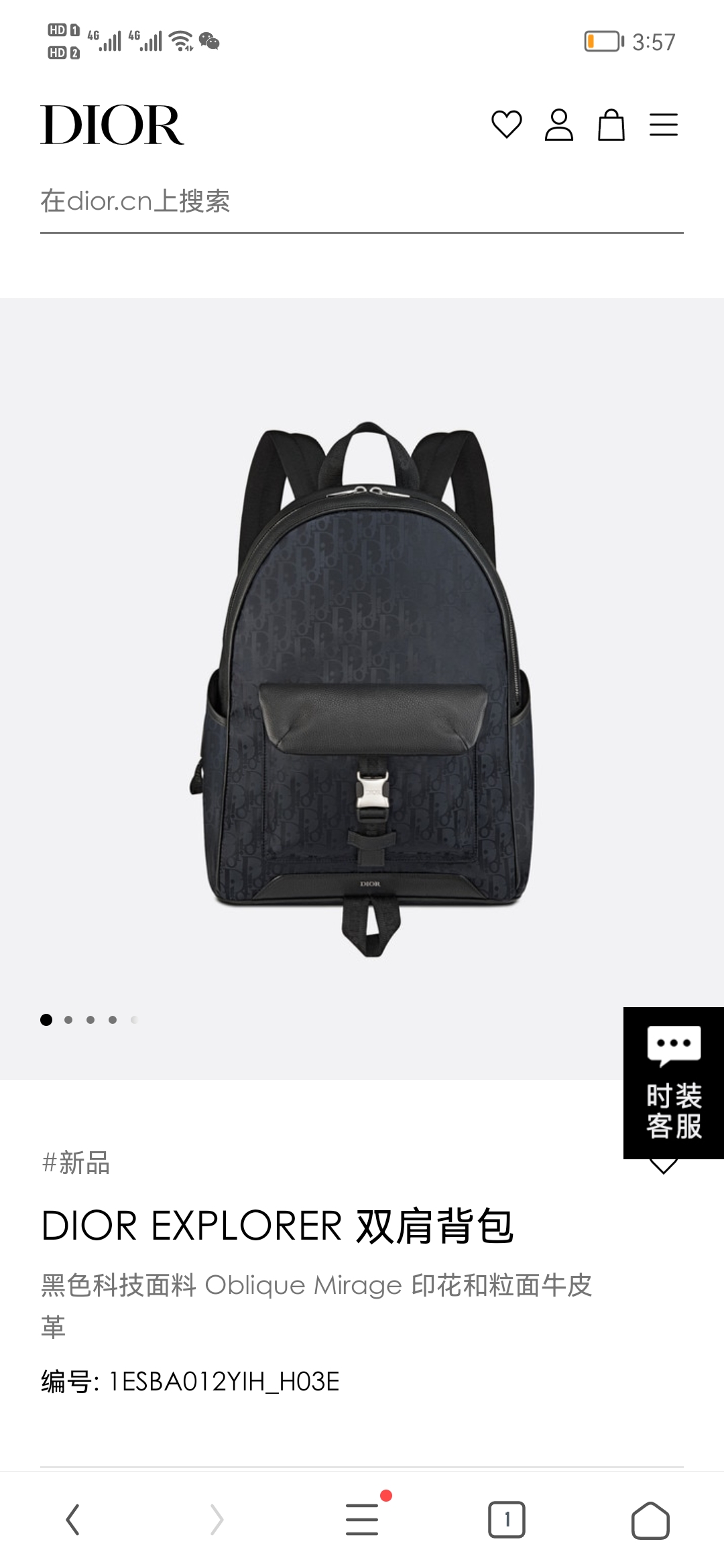Screen dimensions: 724x1568
Task: Jump to the second product image dot
Action: [x=68, y=1020]
